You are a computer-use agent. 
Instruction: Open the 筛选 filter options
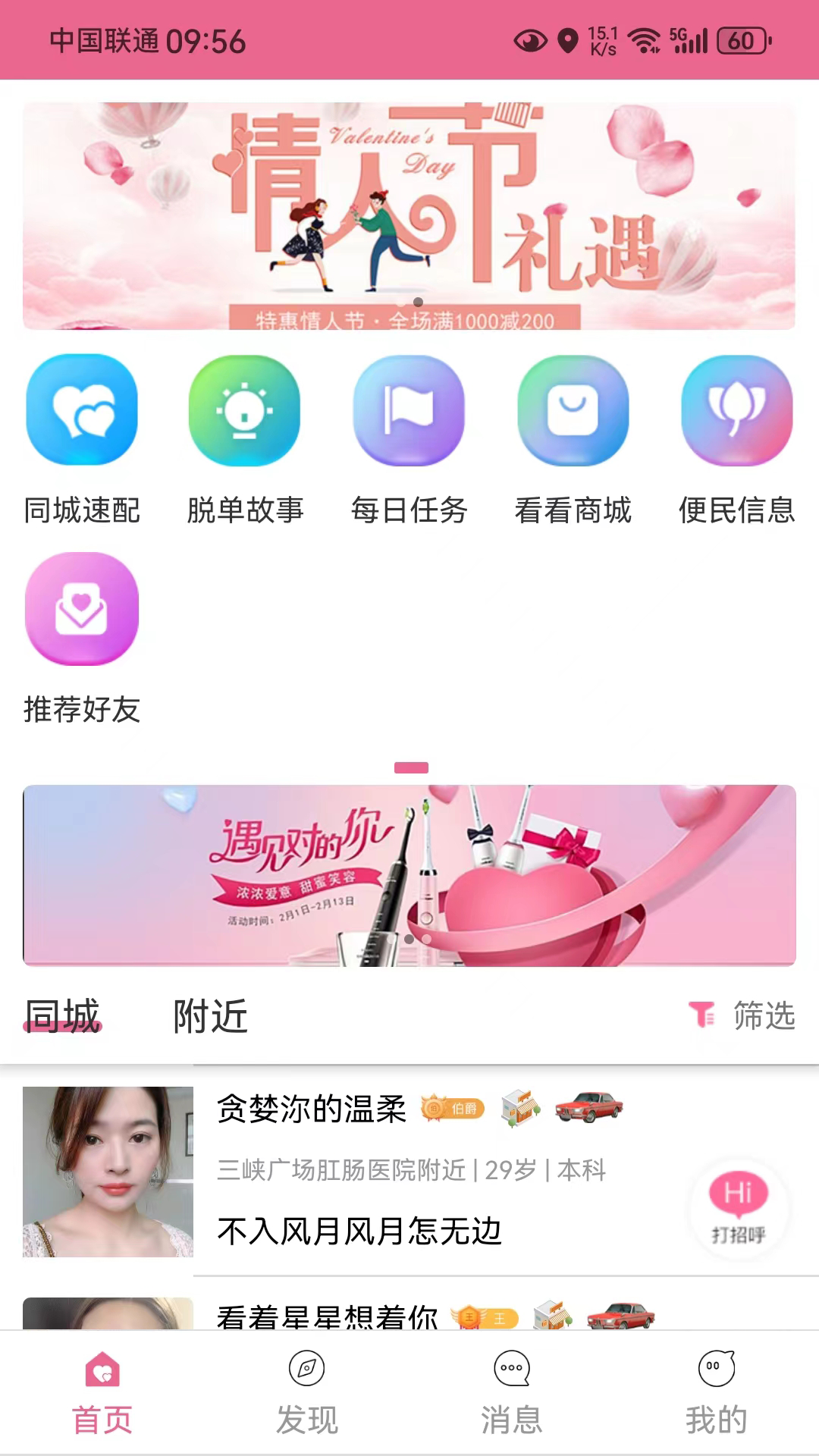[743, 1015]
